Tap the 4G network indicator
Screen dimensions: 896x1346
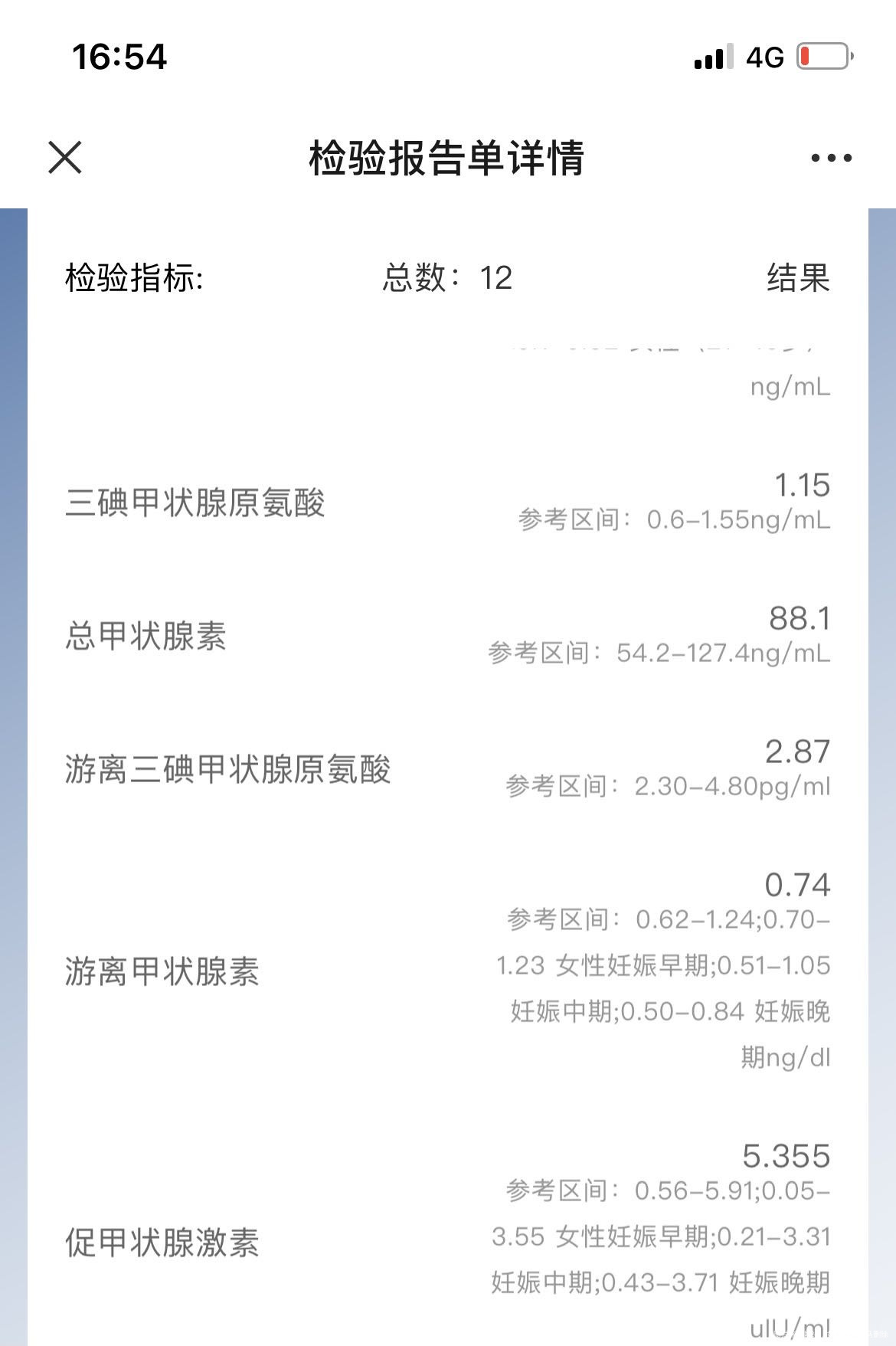(764, 56)
